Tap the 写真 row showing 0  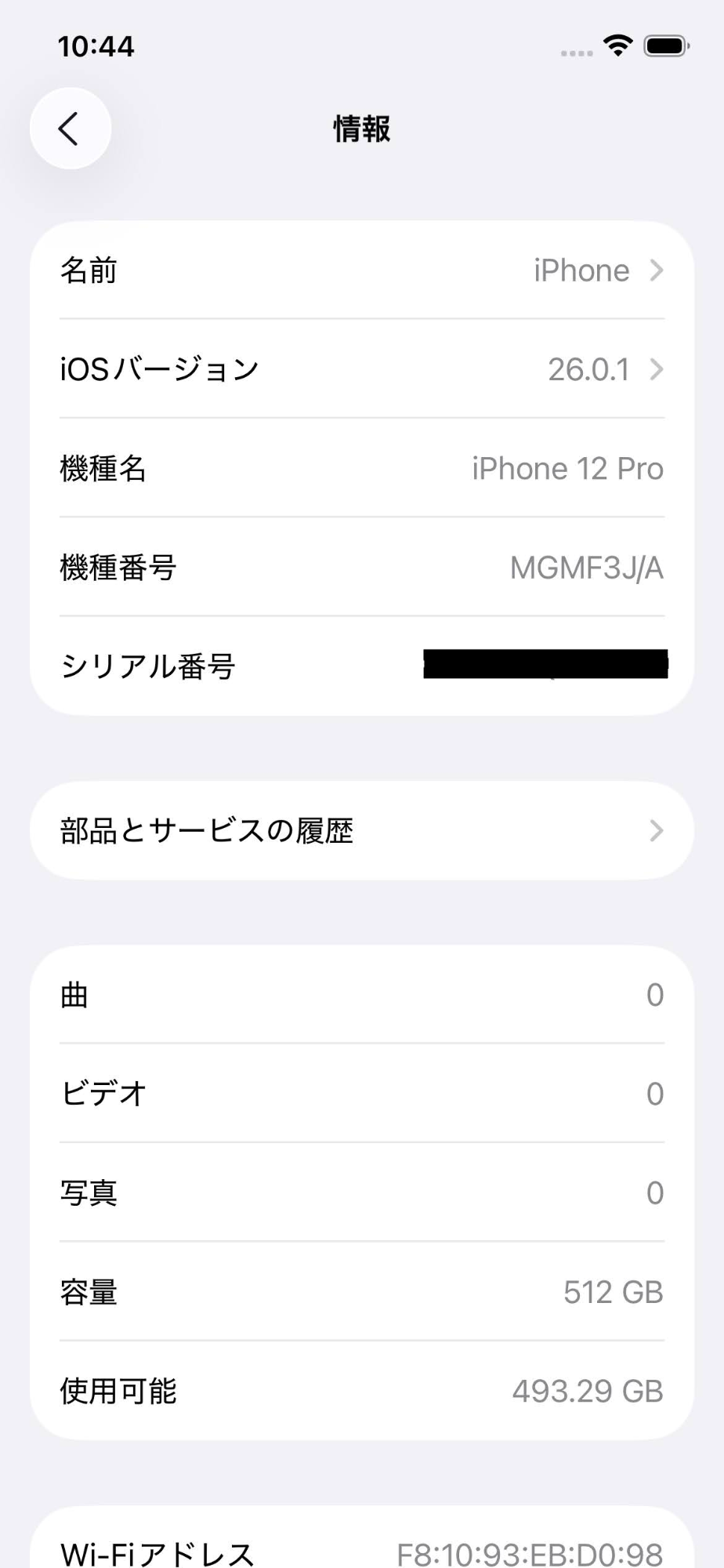(361, 1192)
